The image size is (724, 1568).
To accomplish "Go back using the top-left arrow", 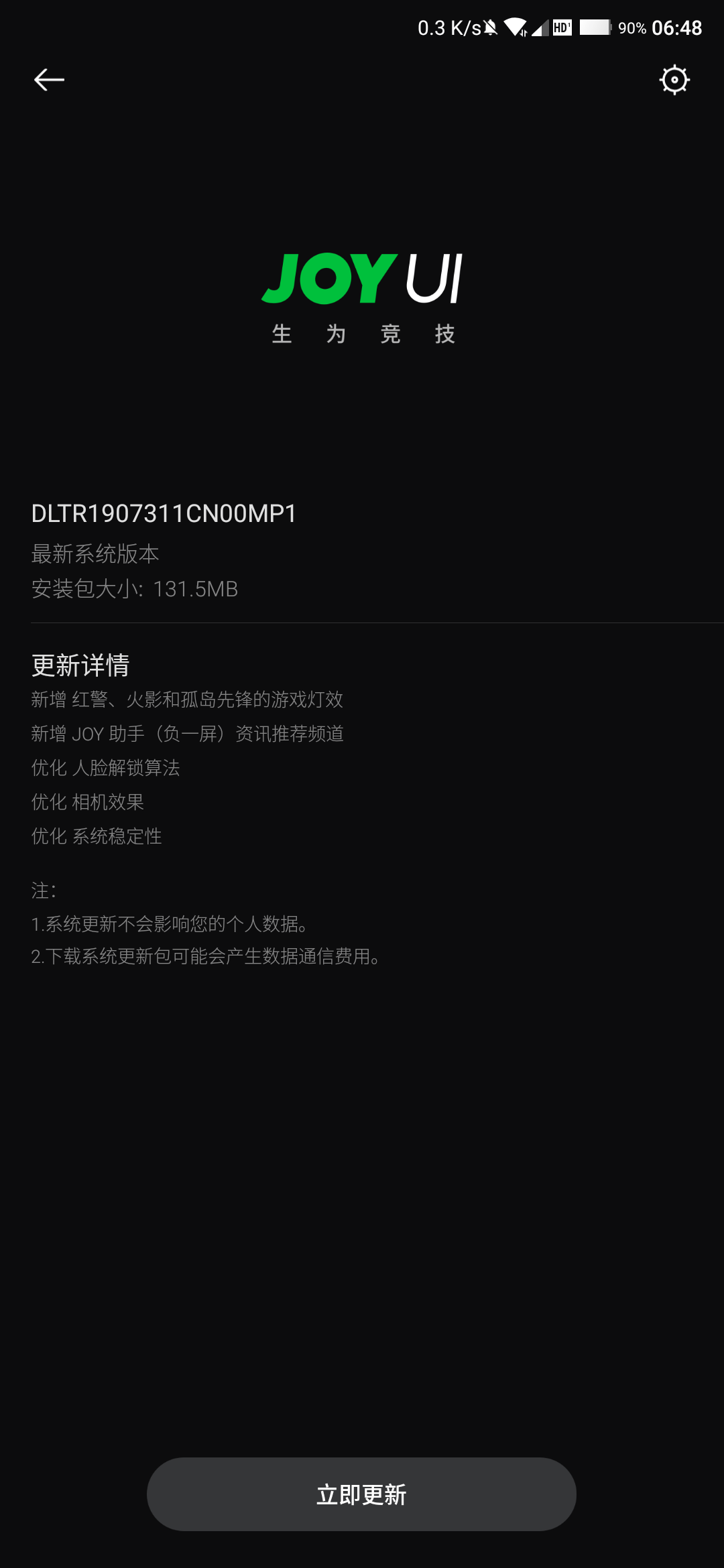I will [x=49, y=80].
